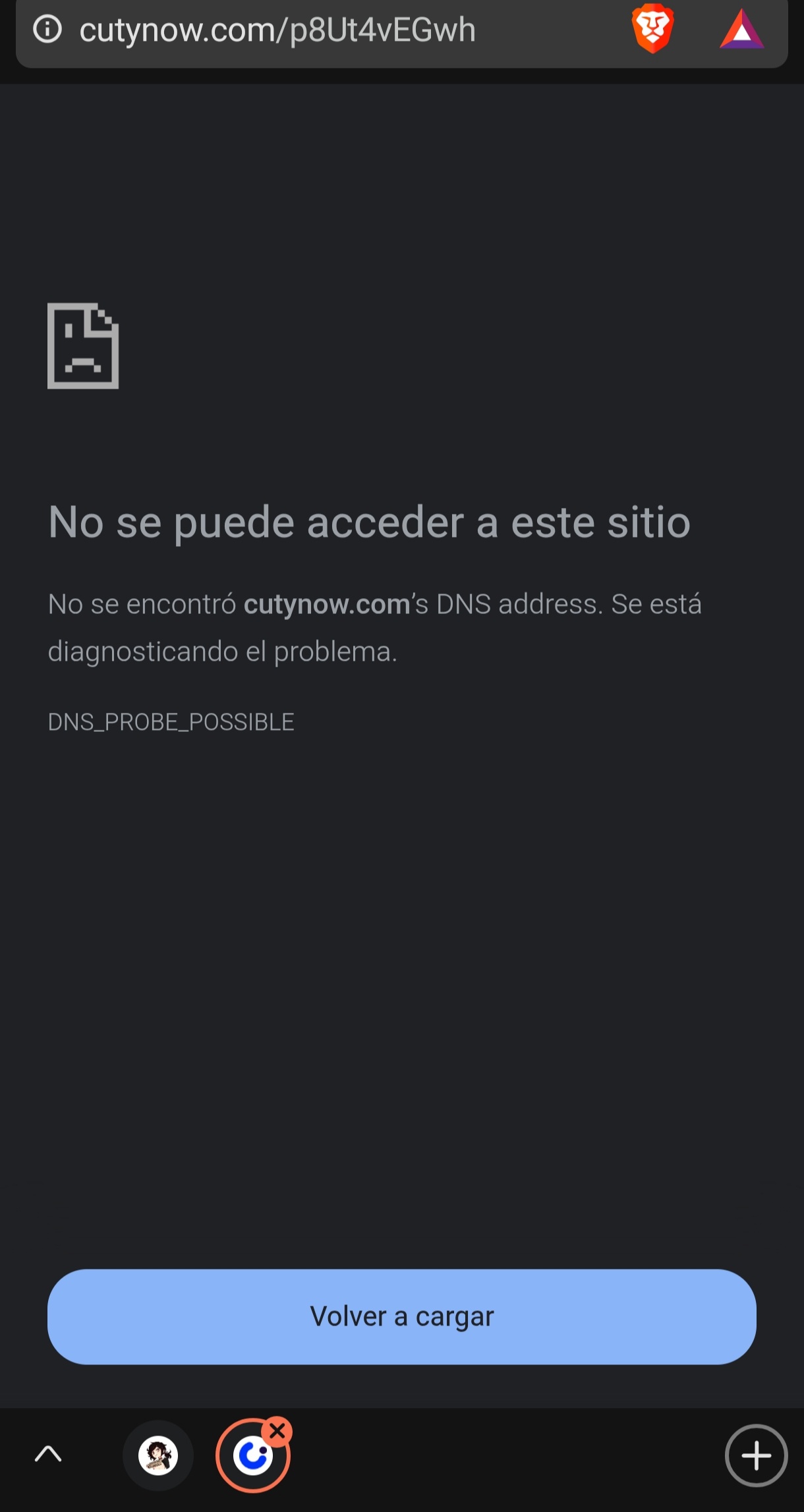
Task: Open the Brave Rewards triangle icon
Action: (741, 30)
